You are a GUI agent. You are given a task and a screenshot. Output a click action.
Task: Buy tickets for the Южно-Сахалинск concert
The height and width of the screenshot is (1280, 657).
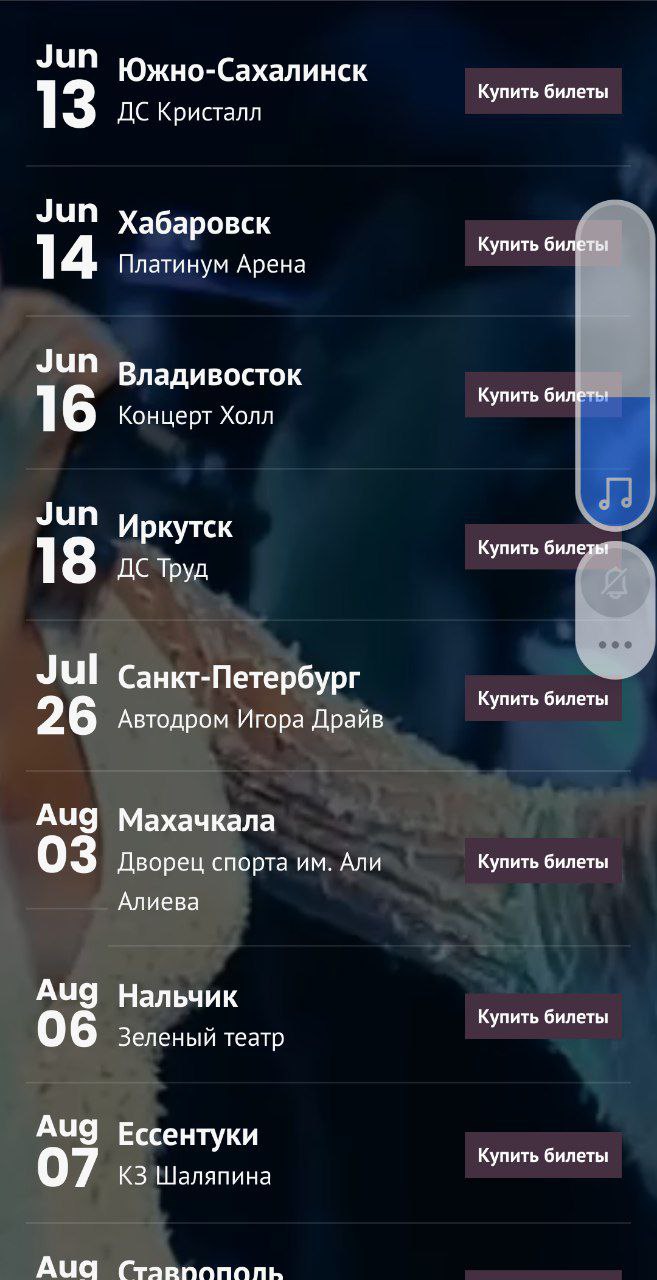[542, 92]
